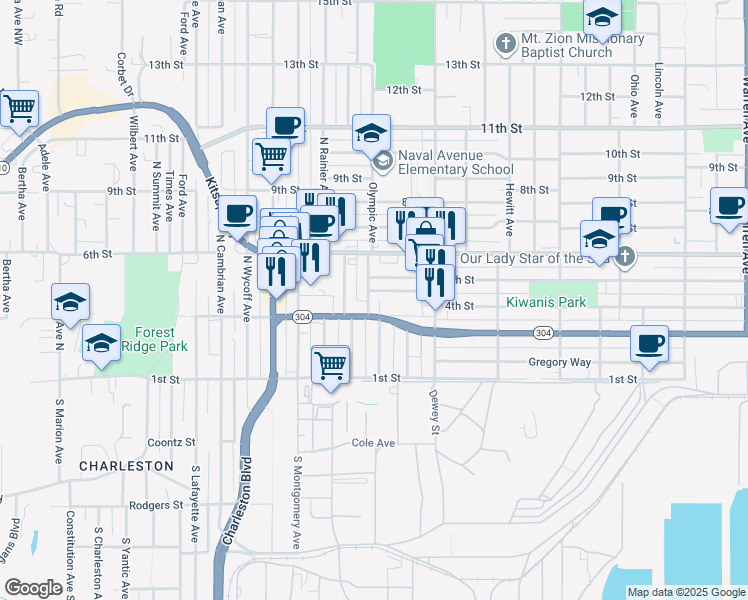Viewport: 748px width, 600px height.
Task: Tap the shopping cart marker near 1st St
Action: pos(330,365)
